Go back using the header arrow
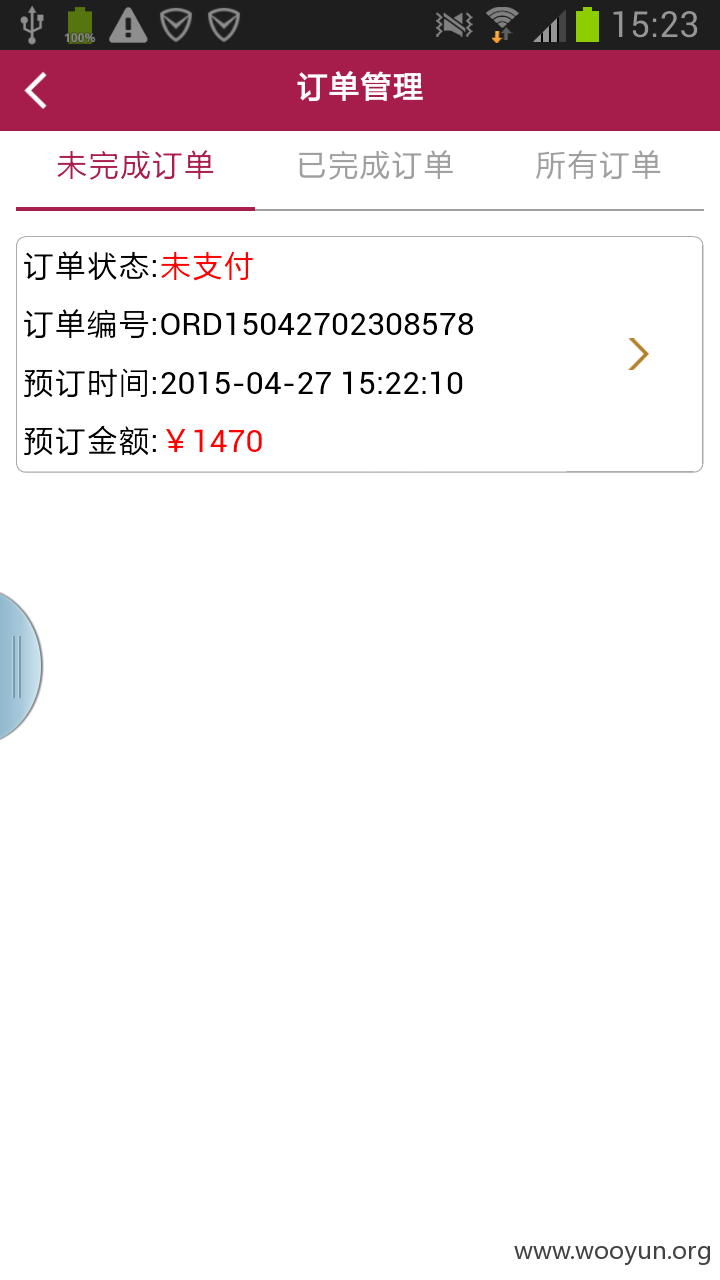 [x=36, y=90]
